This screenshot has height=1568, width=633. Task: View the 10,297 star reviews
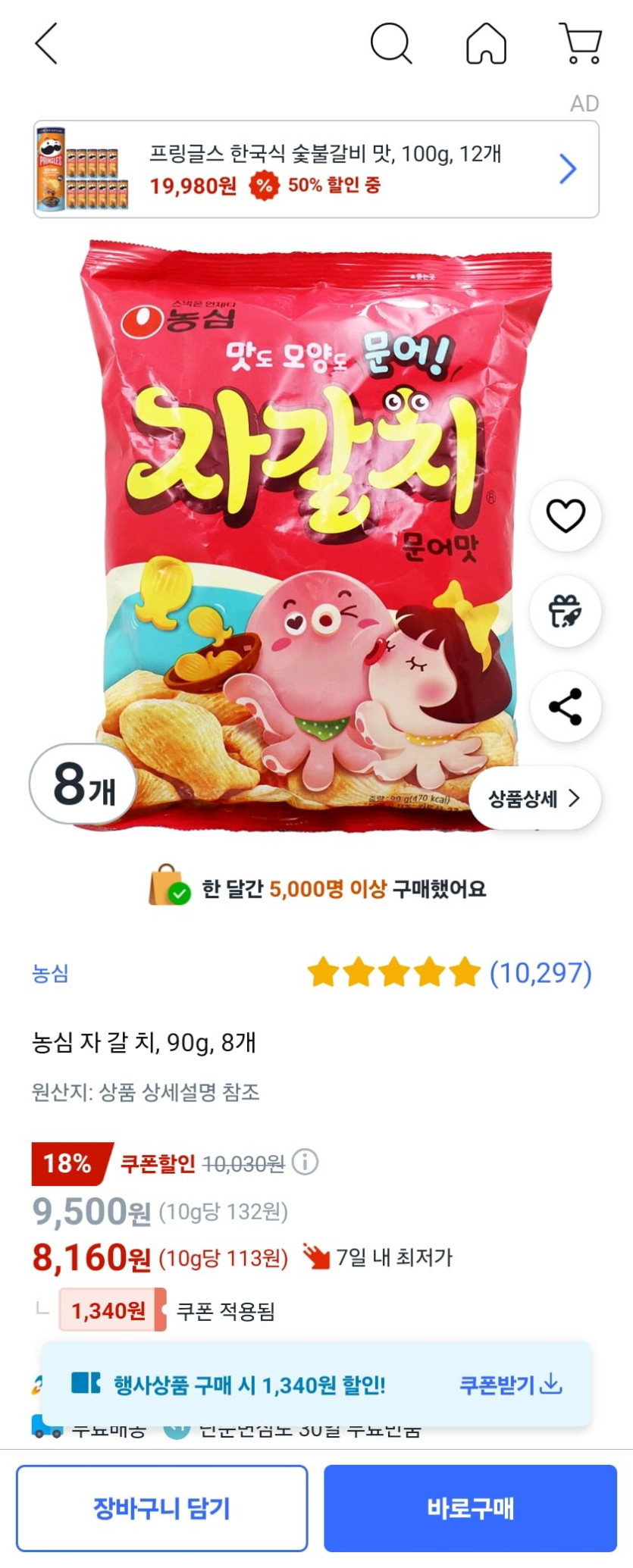pyautogui.click(x=450, y=972)
